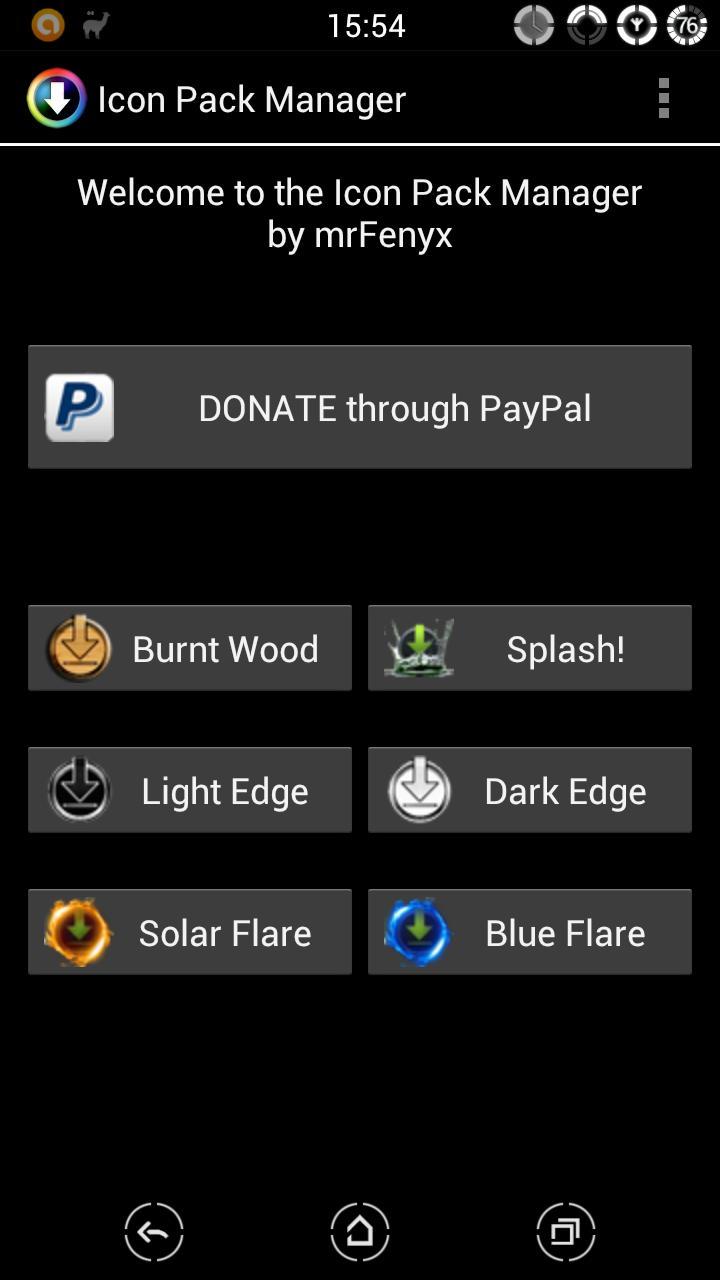
Task: Choose the Dark Edge icon pack
Action: (530, 789)
